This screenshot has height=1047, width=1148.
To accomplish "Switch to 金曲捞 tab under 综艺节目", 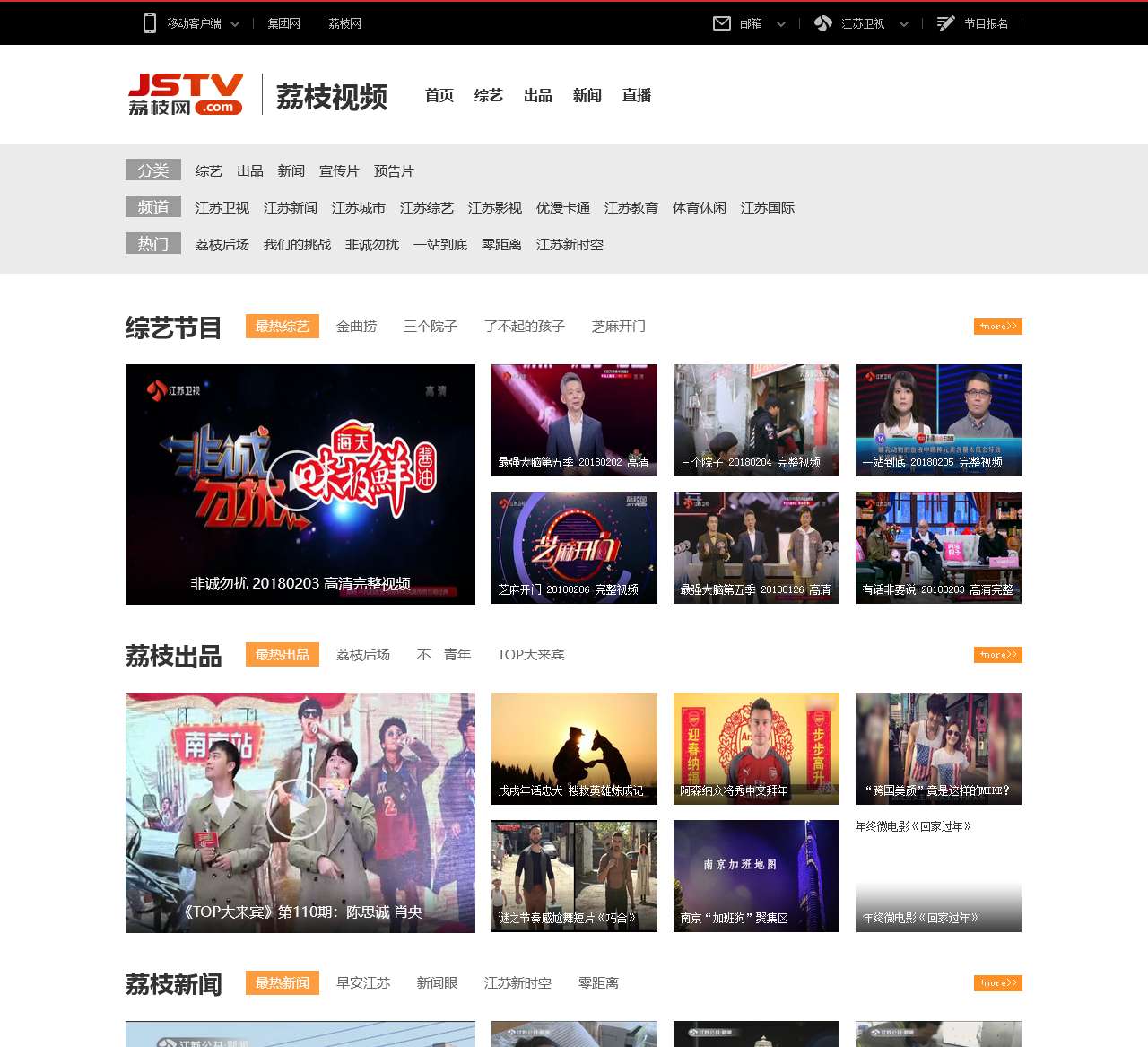I will point(356,327).
